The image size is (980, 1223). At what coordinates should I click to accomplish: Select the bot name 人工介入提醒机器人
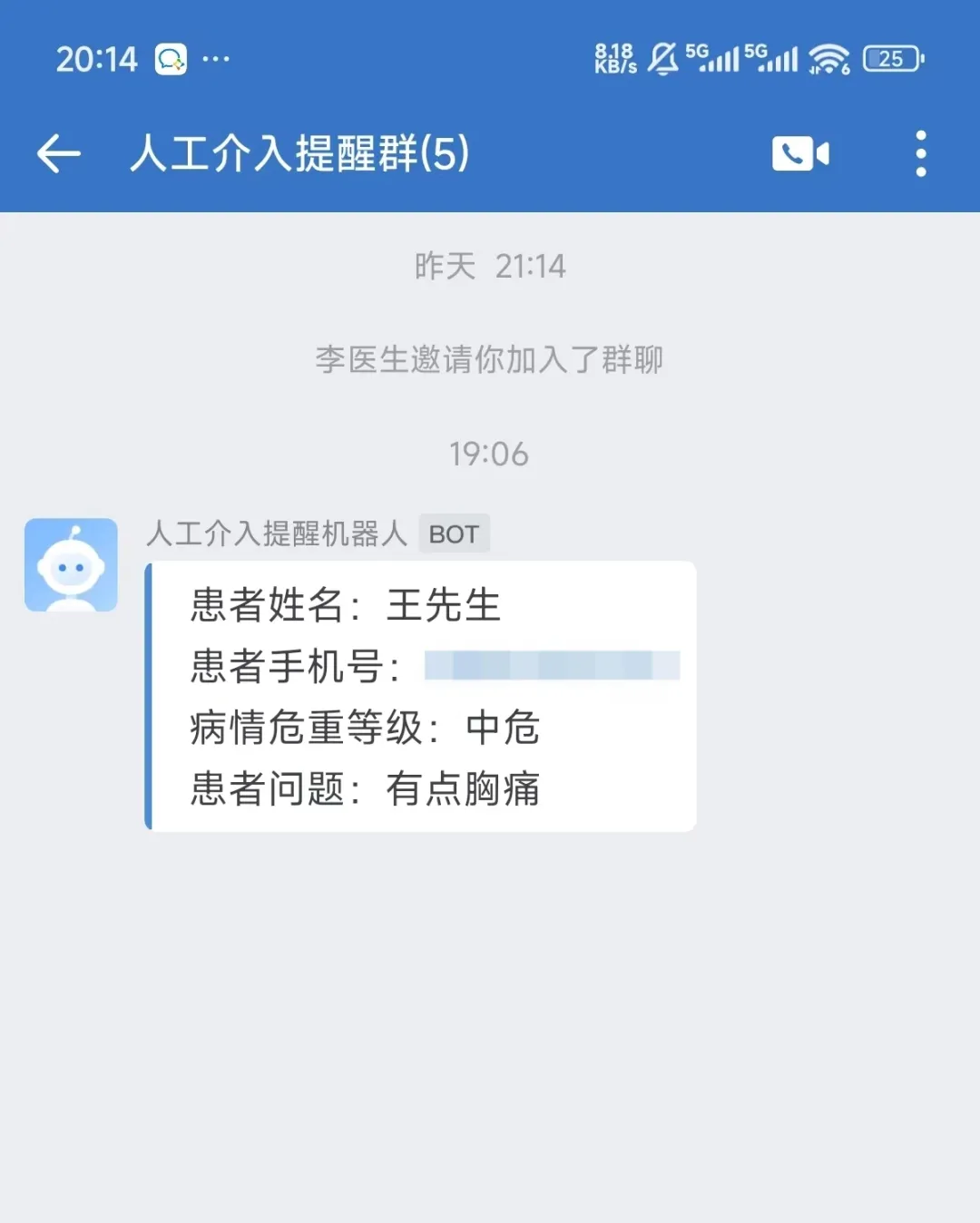pyautogui.click(x=277, y=533)
